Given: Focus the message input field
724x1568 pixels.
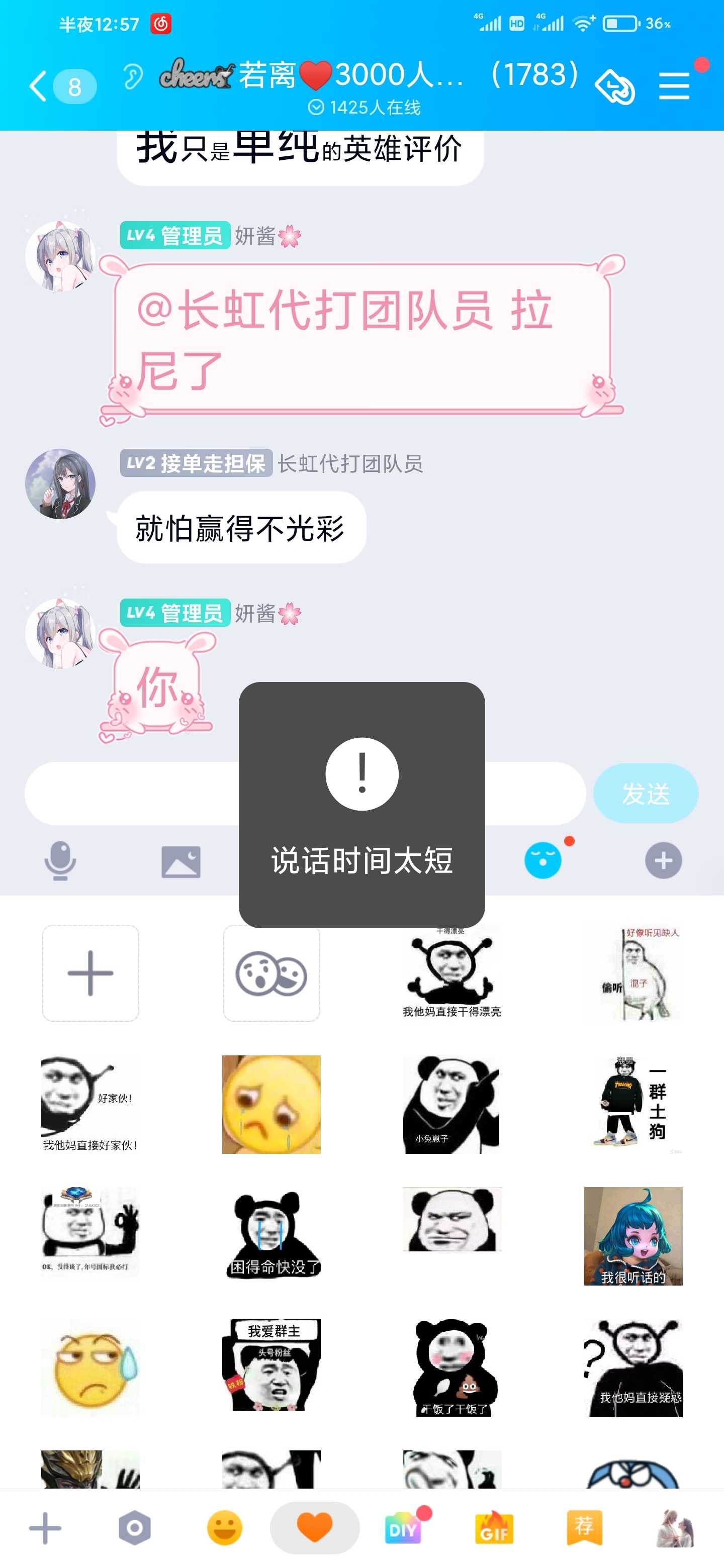Looking at the screenshot, I should (x=305, y=793).
